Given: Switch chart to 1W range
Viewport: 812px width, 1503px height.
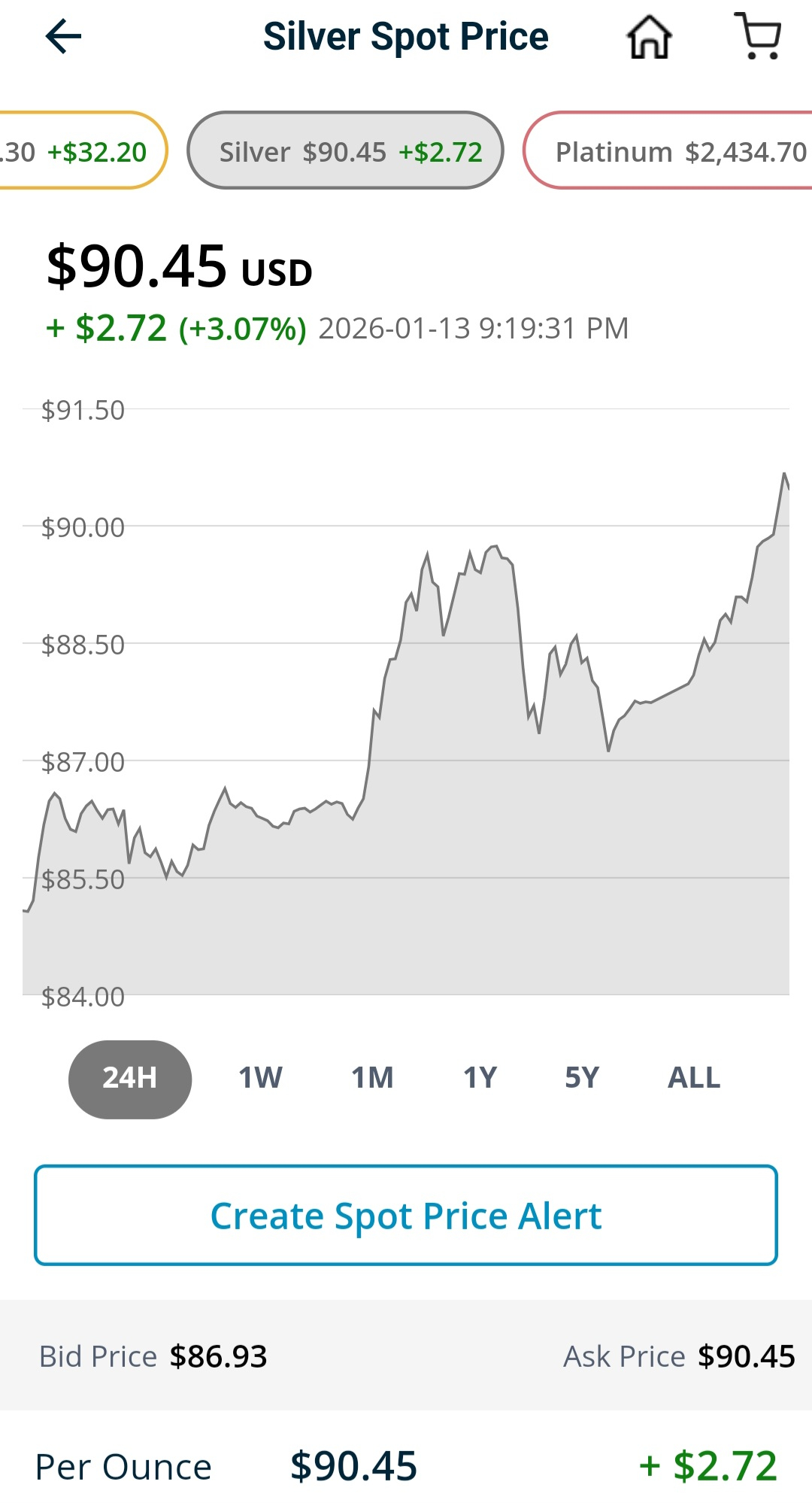Looking at the screenshot, I should [260, 1078].
